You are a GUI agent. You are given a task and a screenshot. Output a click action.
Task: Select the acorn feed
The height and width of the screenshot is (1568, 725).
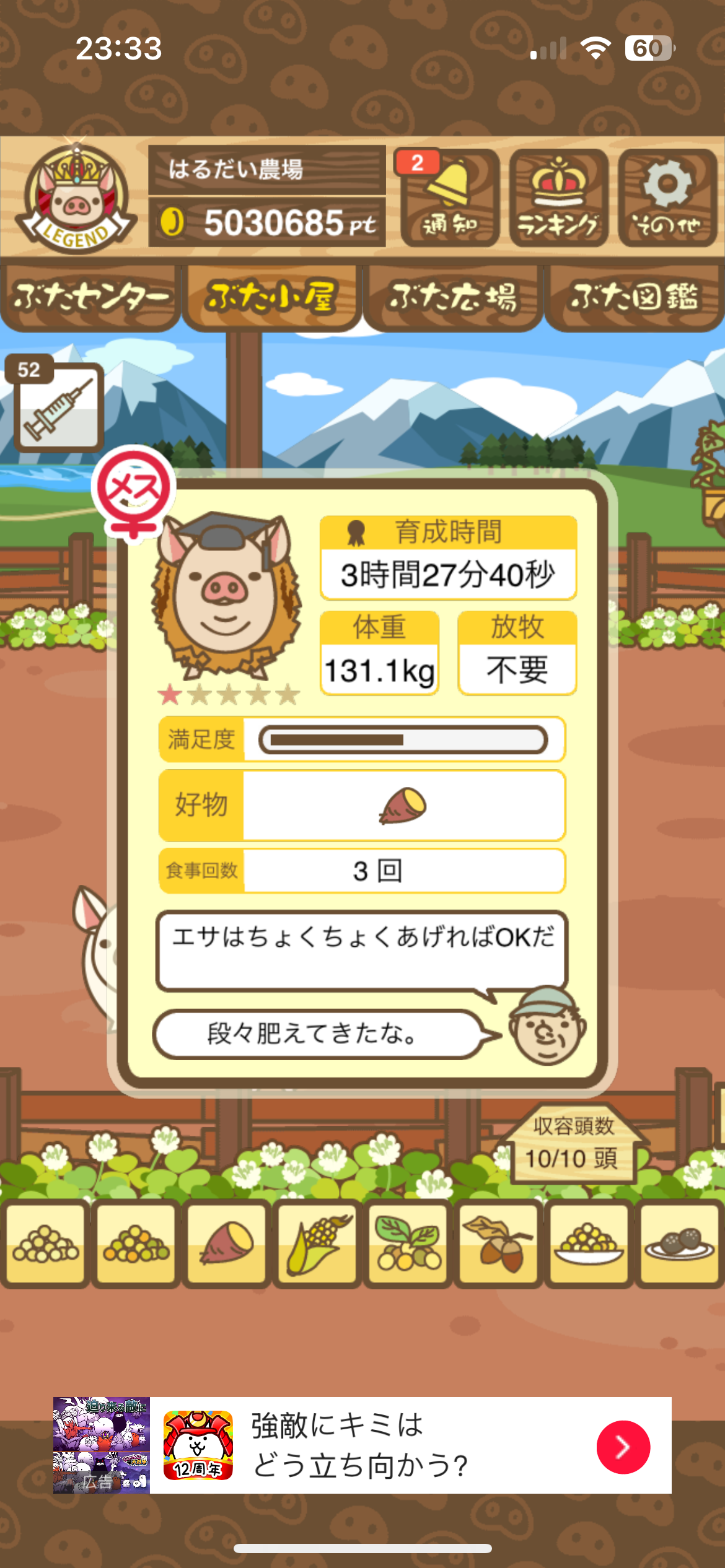498,1244
